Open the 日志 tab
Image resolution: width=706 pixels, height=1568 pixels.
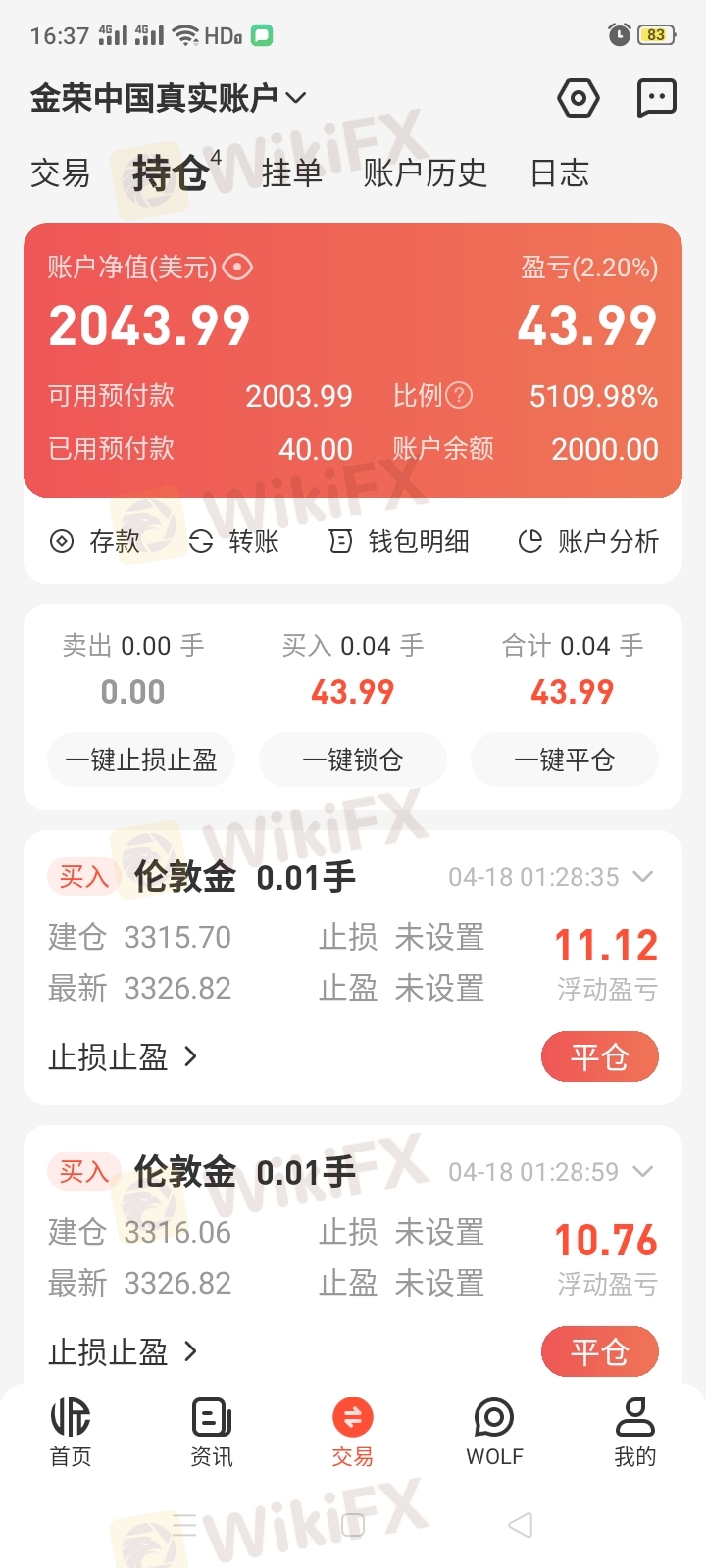(560, 173)
